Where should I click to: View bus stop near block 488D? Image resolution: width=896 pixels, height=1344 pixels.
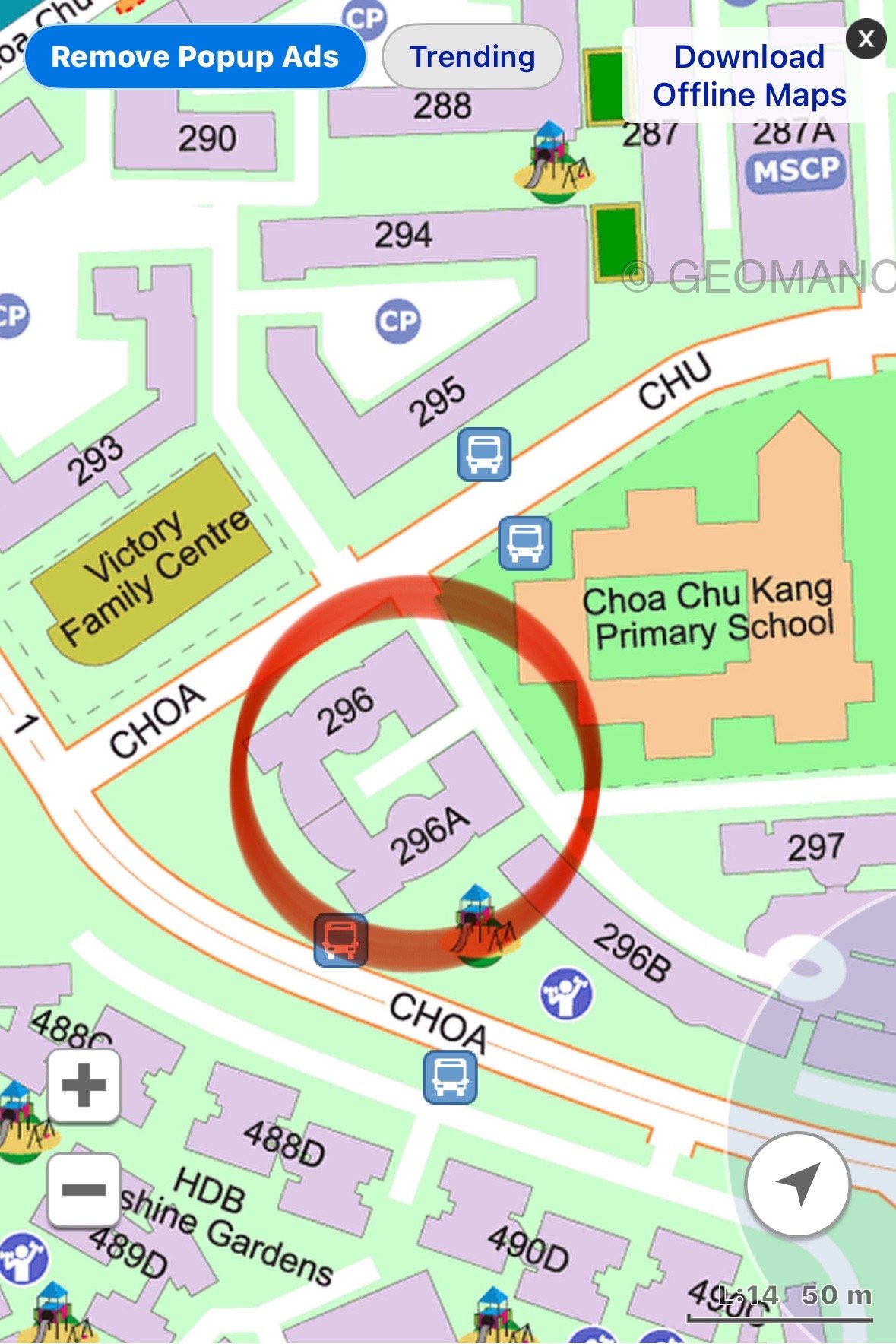point(450,1076)
